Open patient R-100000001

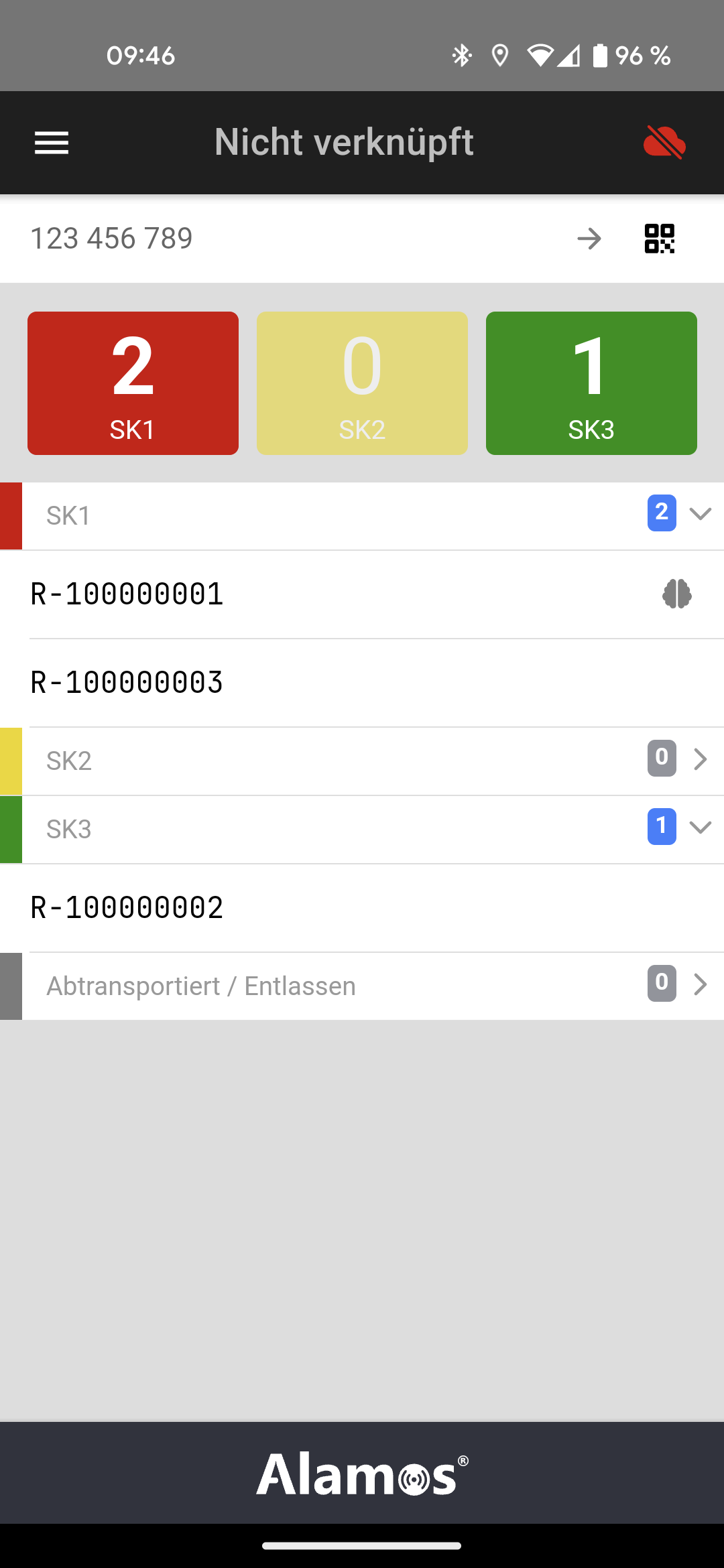click(335, 594)
